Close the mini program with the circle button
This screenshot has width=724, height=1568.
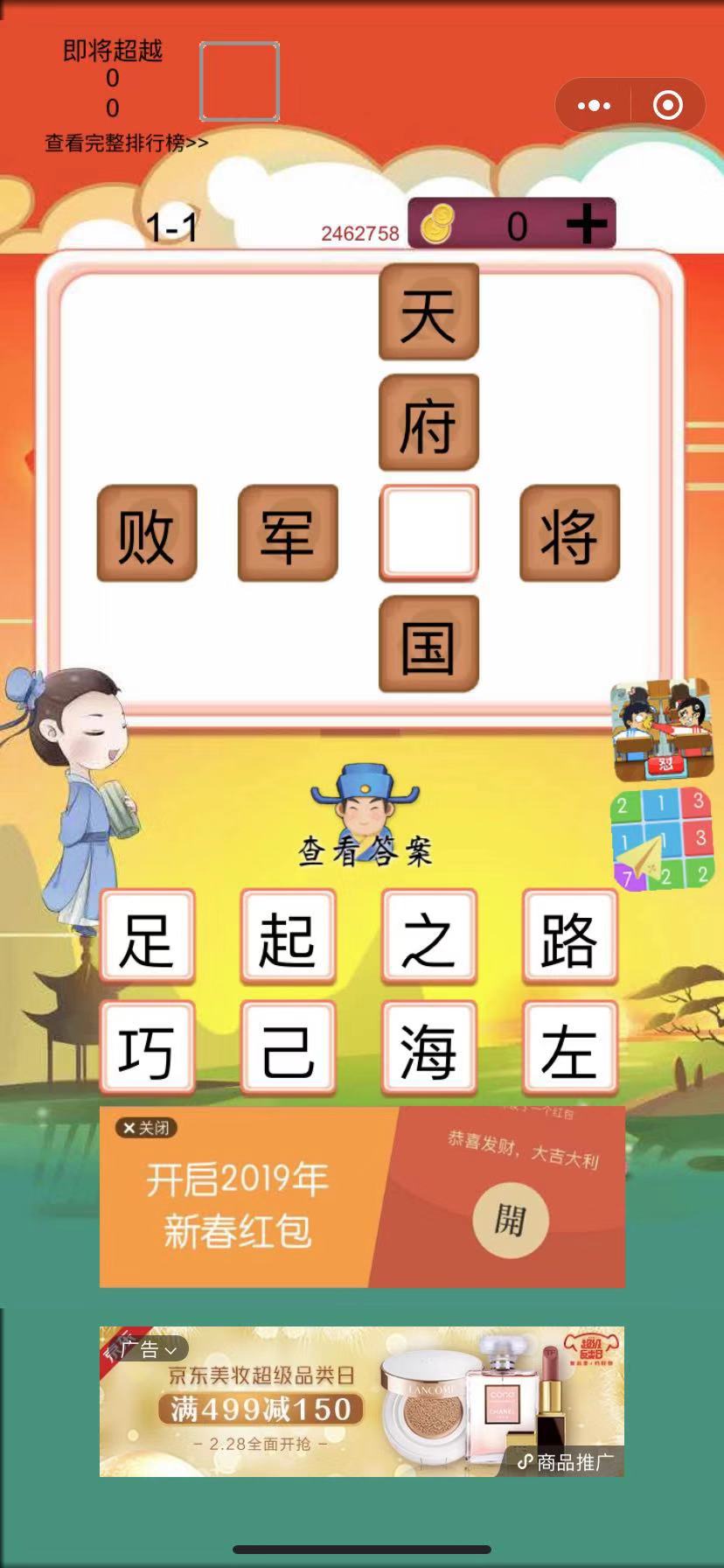(x=668, y=106)
